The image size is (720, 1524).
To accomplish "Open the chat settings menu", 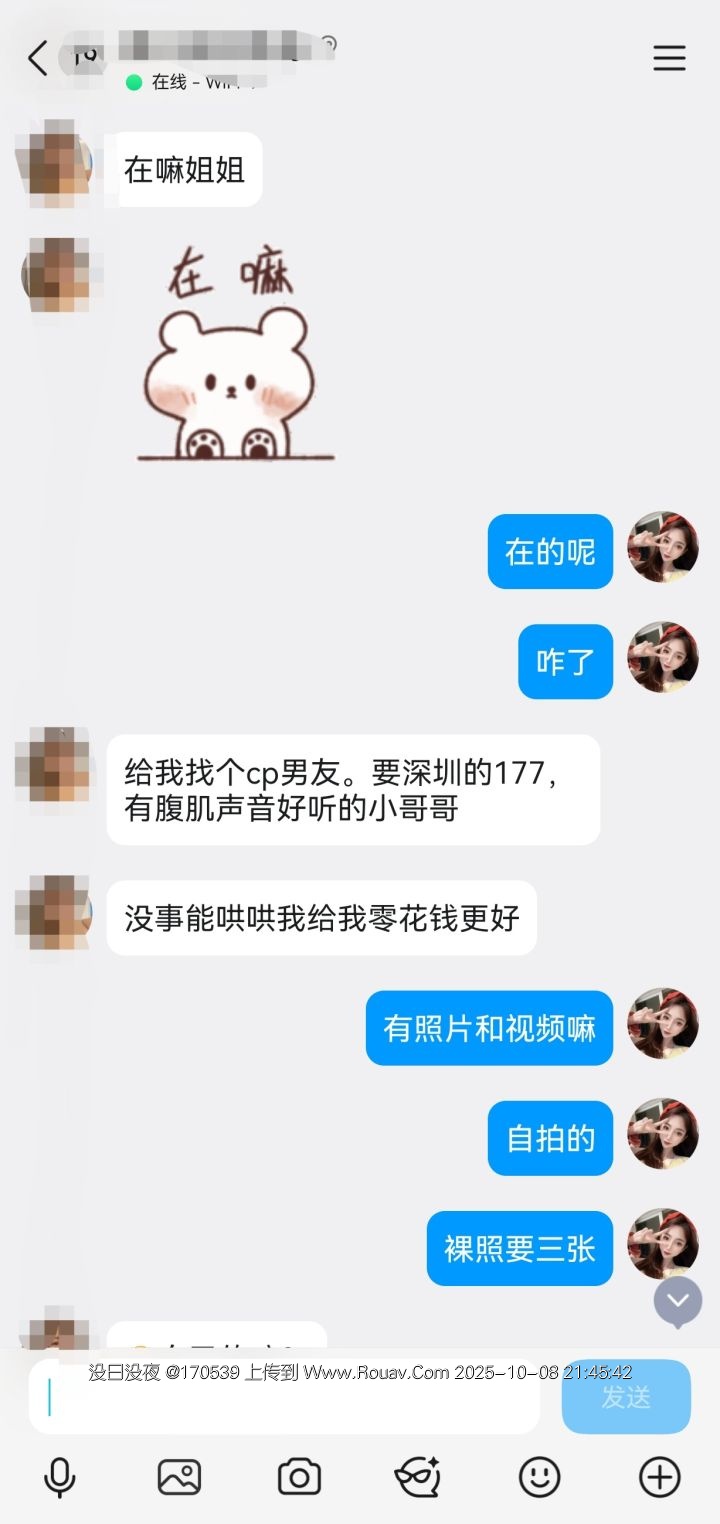I will tap(669, 58).
